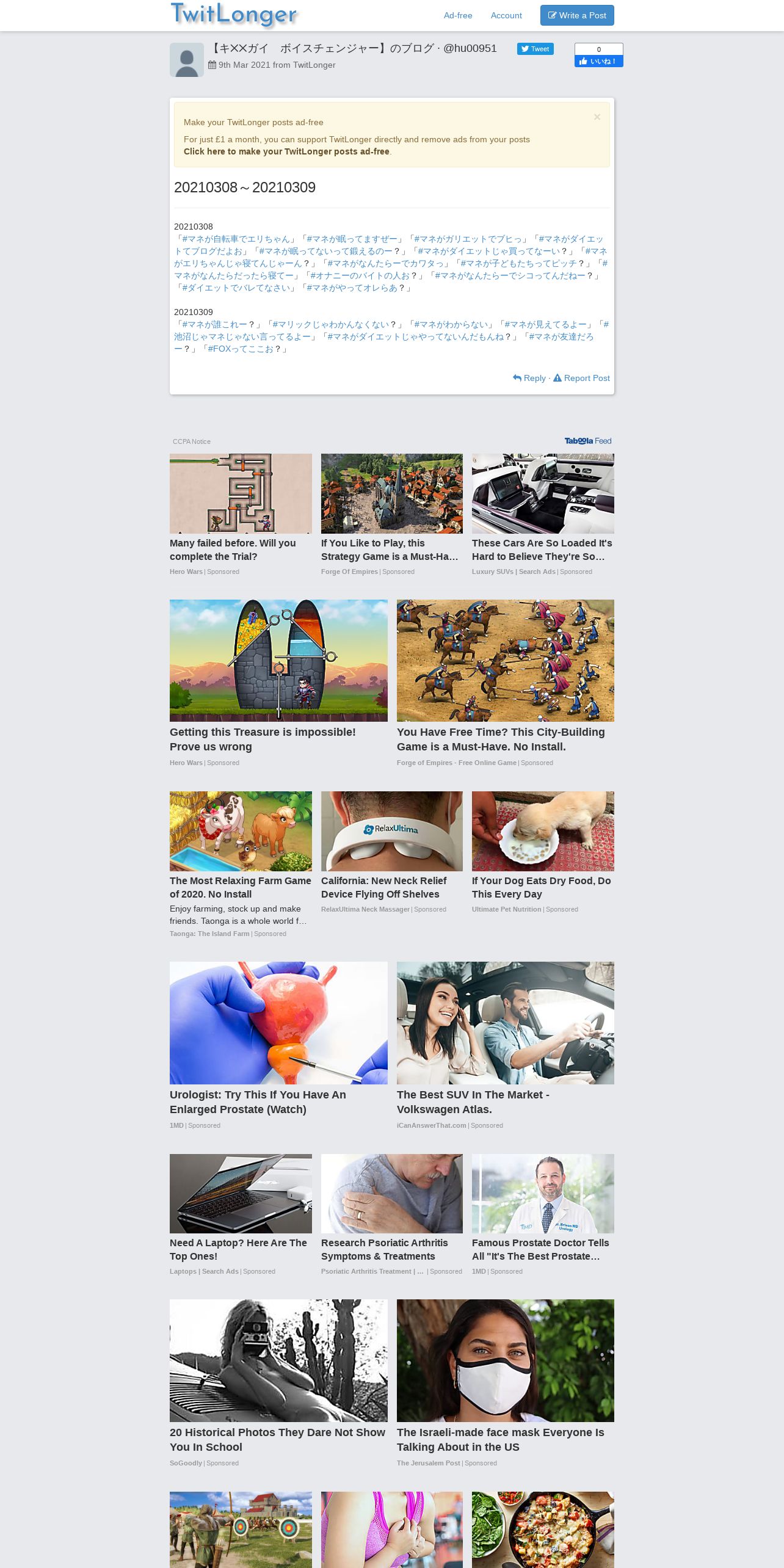Image resolution: width=784 pixels, height=1568 pixels.
Task: Reply to this post
Action: click(x=529, y=378)
